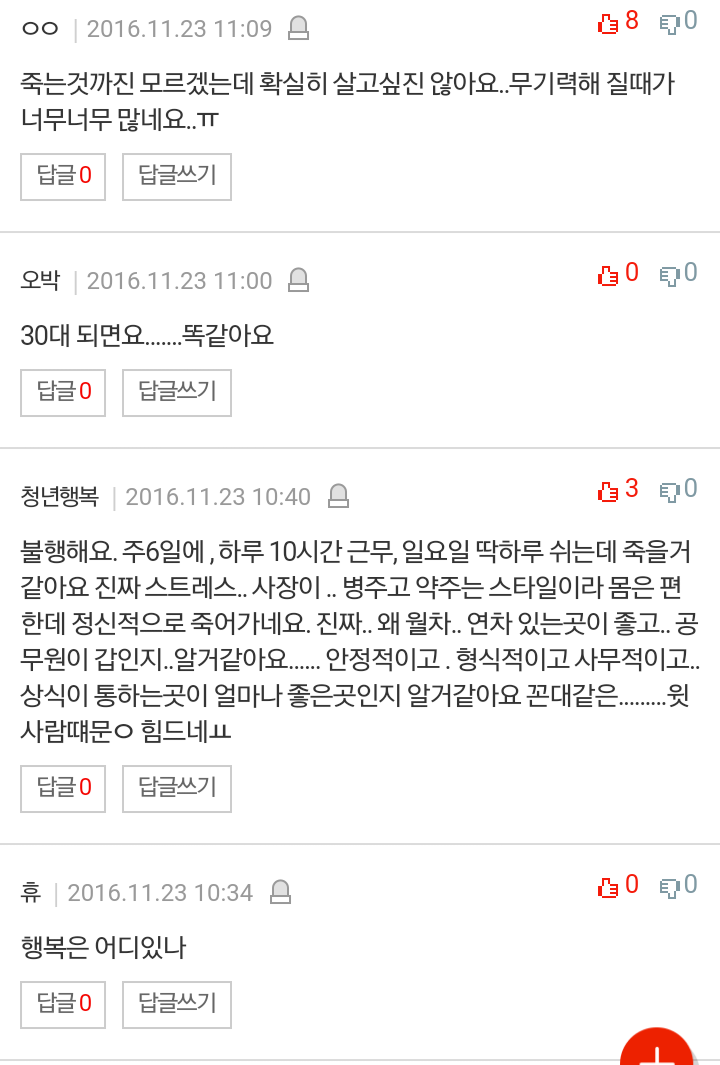
Task: Write a reply to ㅇㅇ's comment
Action: point(177,177)
